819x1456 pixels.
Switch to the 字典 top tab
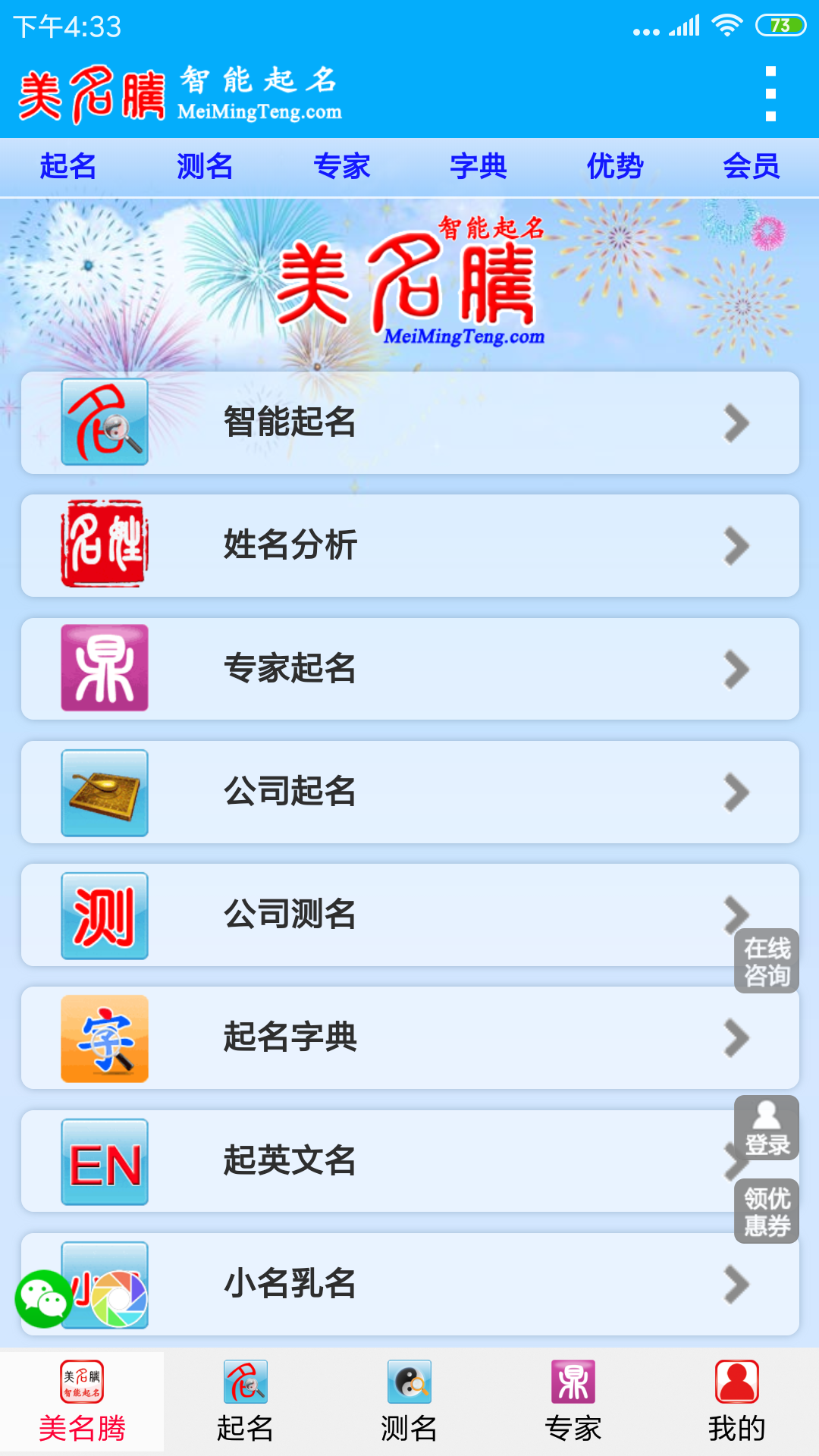[x=478, y=166]
